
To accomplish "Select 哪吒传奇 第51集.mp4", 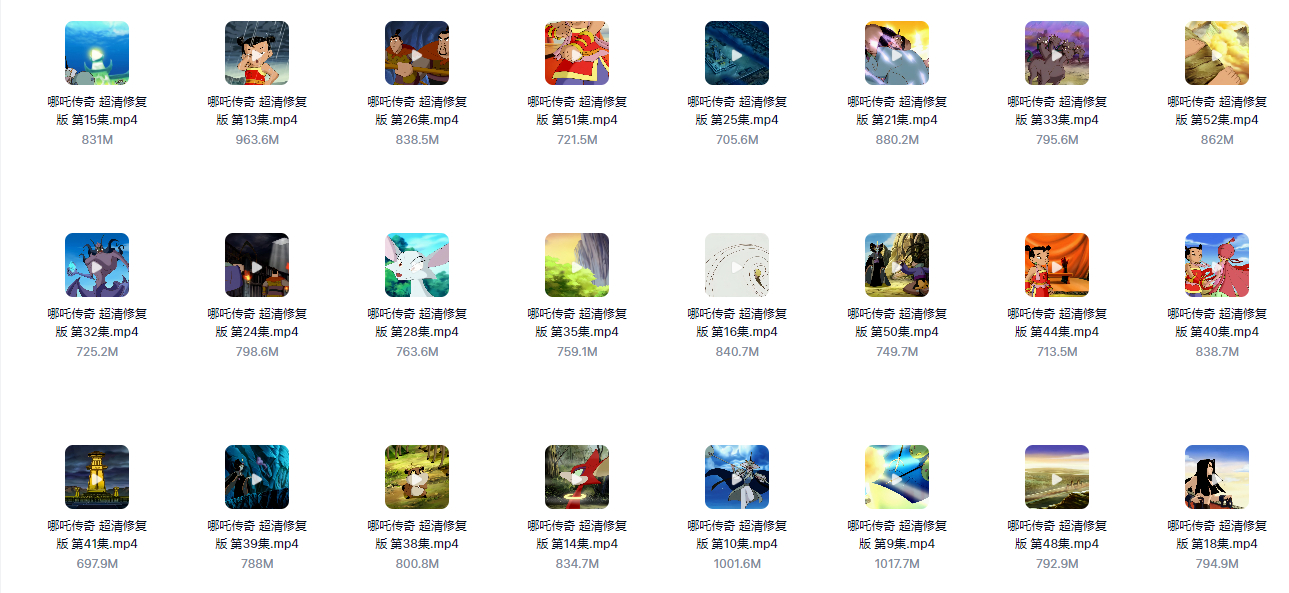I will pyautogui.click(x=577, y=54).
